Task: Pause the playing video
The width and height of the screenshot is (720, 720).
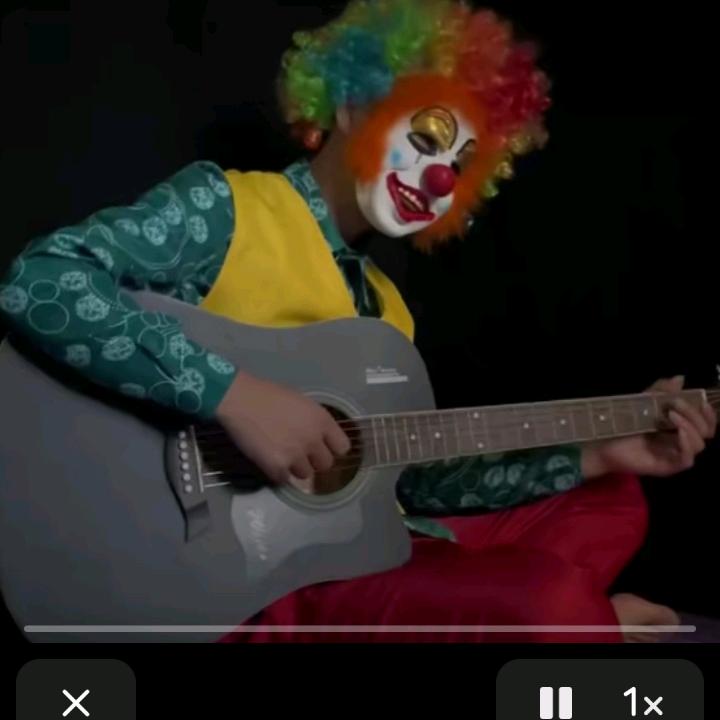Action: pyautogui.click(x=556, y=702)
